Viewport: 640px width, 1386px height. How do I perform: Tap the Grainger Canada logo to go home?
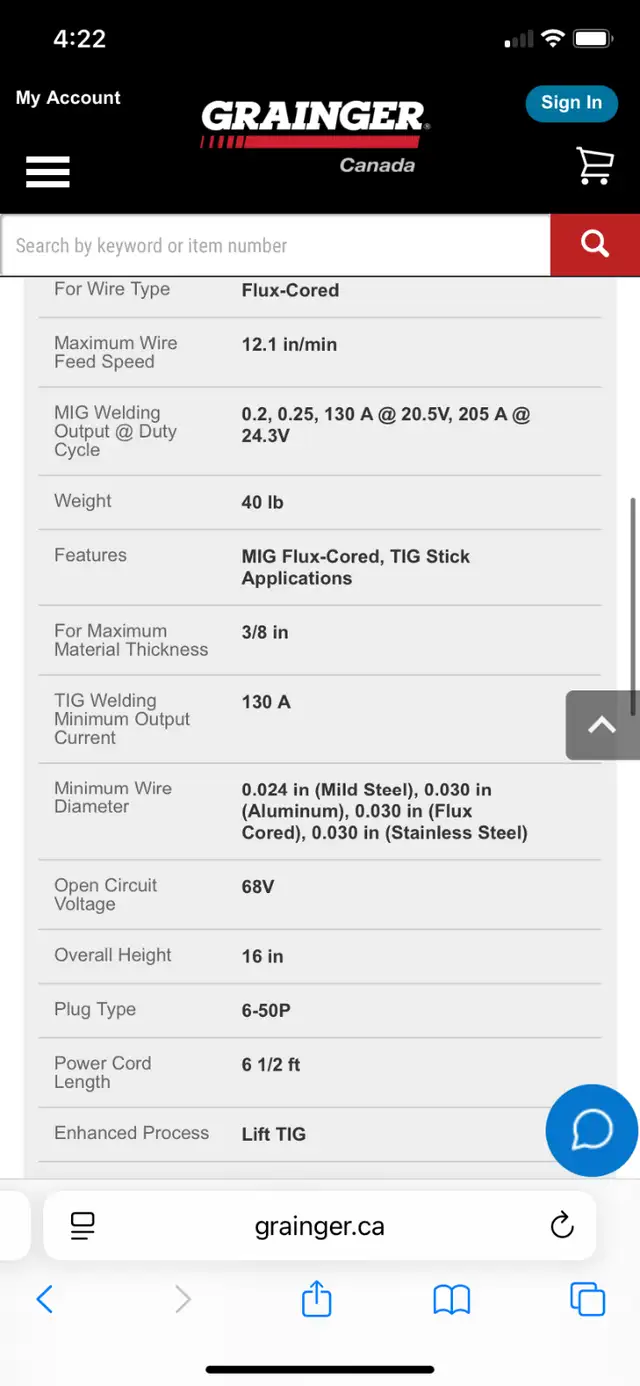coord(315,137)
